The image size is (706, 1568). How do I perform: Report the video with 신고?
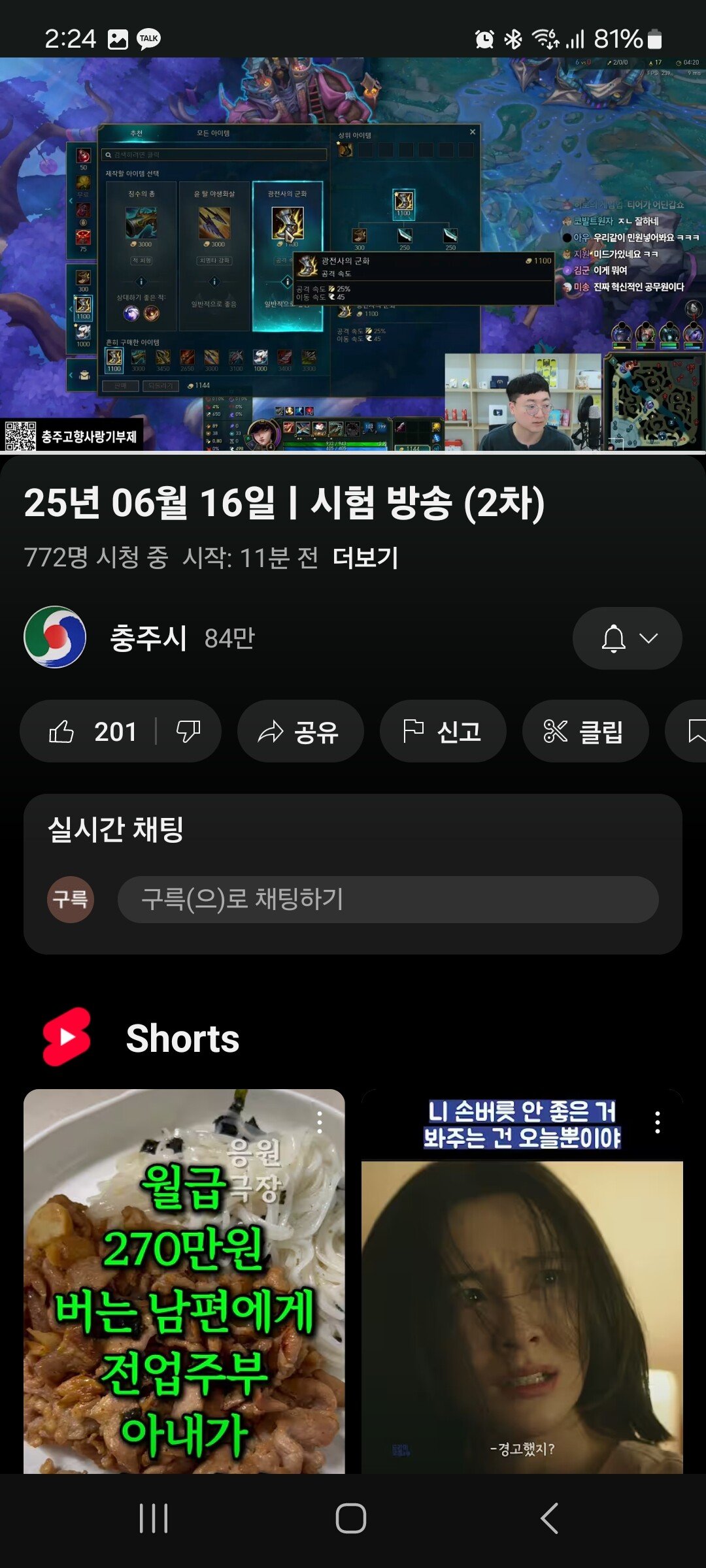[x=443, y=731]
